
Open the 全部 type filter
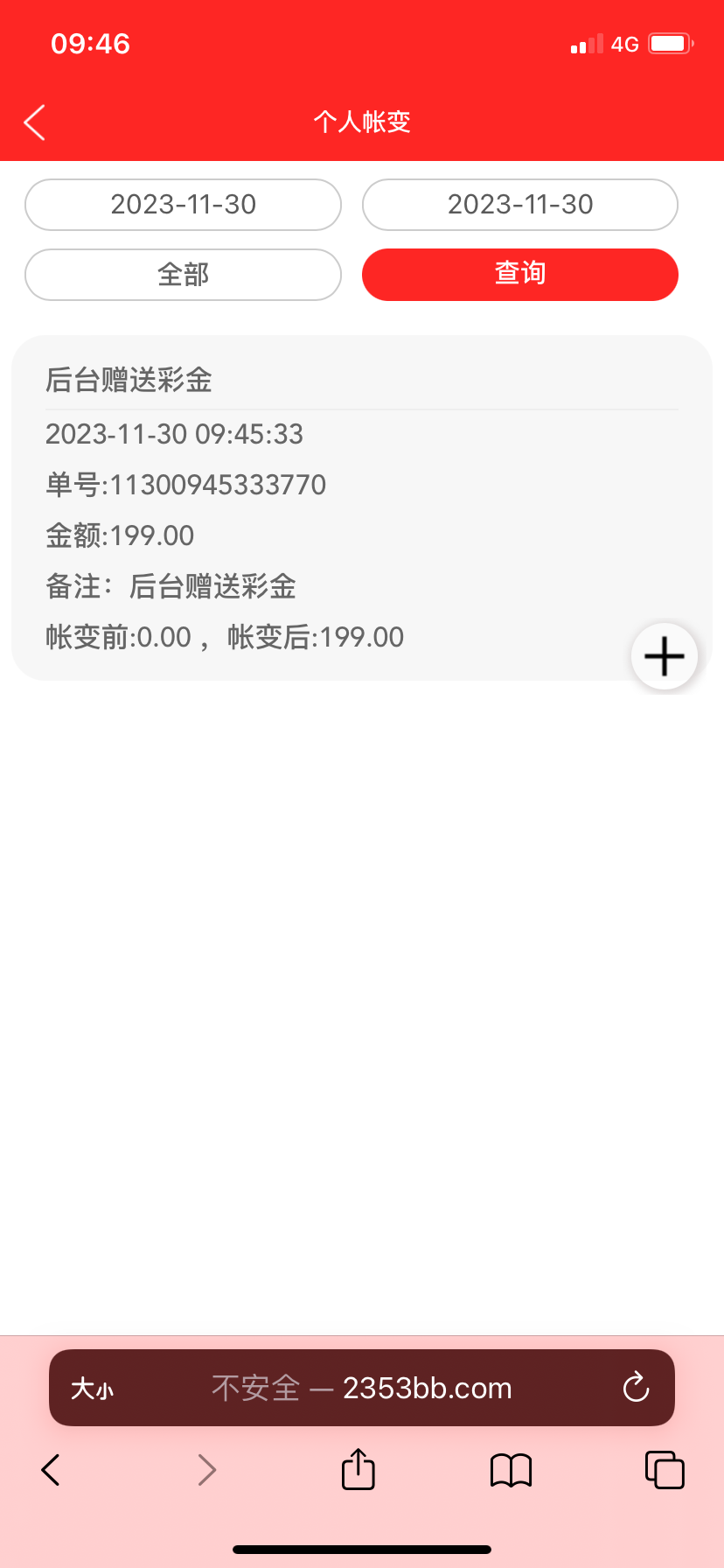coord(183,275)
